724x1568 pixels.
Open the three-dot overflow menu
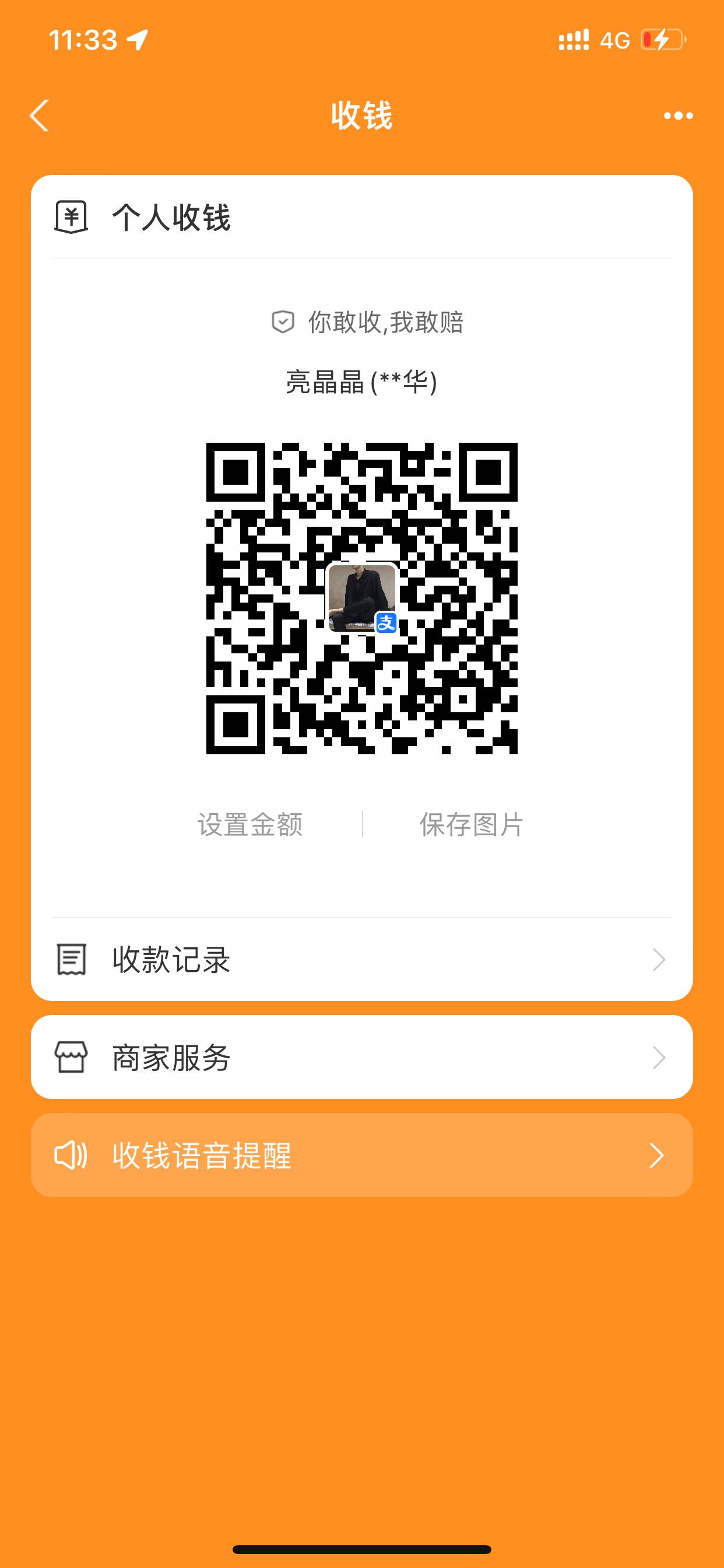click(x=678, y=116)
